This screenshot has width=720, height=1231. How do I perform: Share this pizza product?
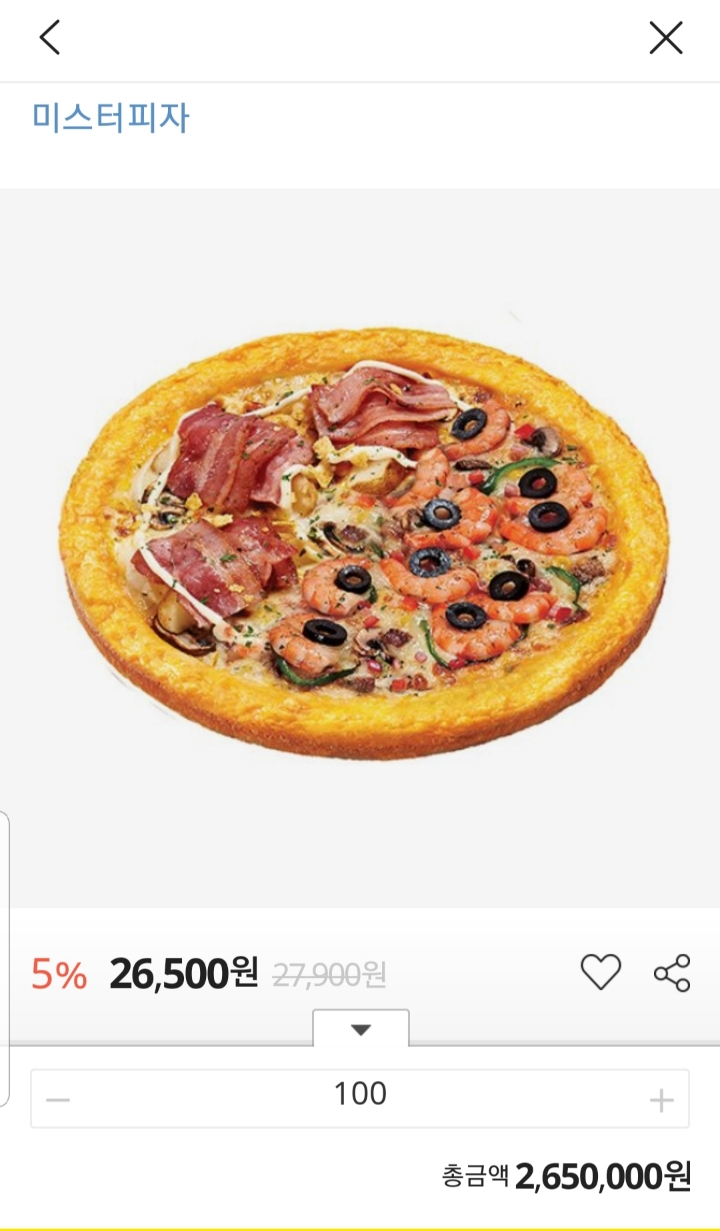click(672, 972)
